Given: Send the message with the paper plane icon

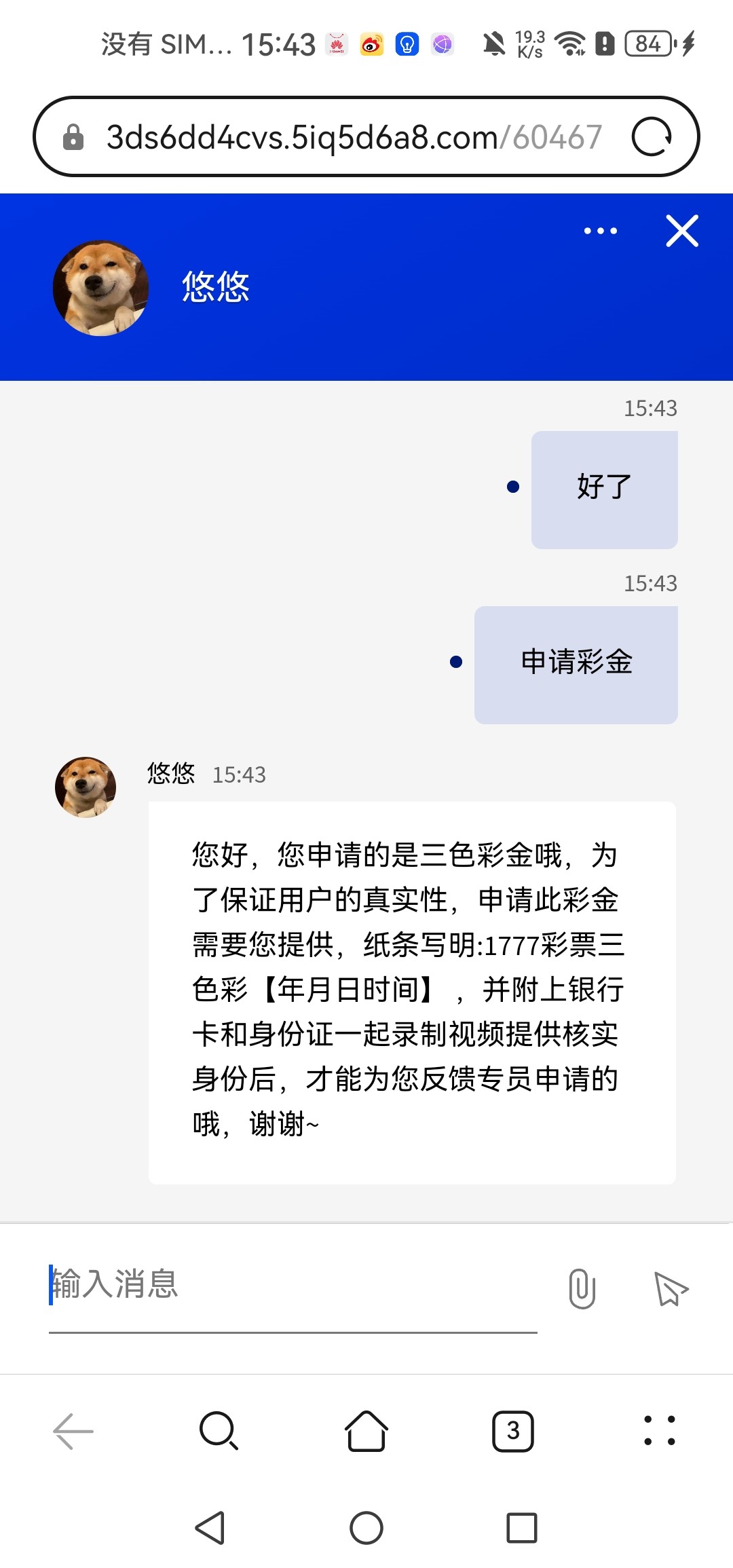Looking at the screenshot, I should [x=671, y=1288].
